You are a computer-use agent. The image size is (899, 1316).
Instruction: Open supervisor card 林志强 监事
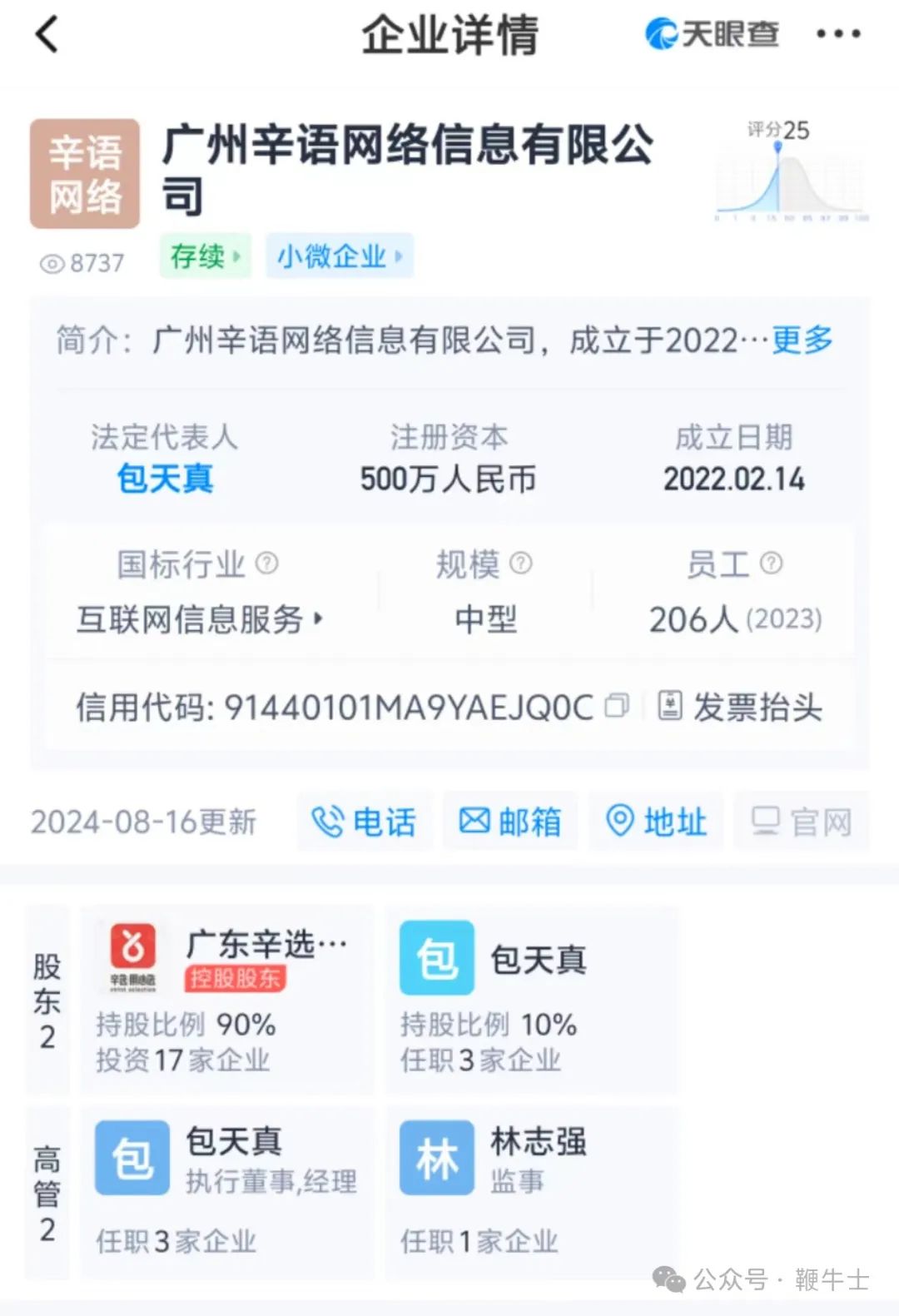click(531, 1190)
